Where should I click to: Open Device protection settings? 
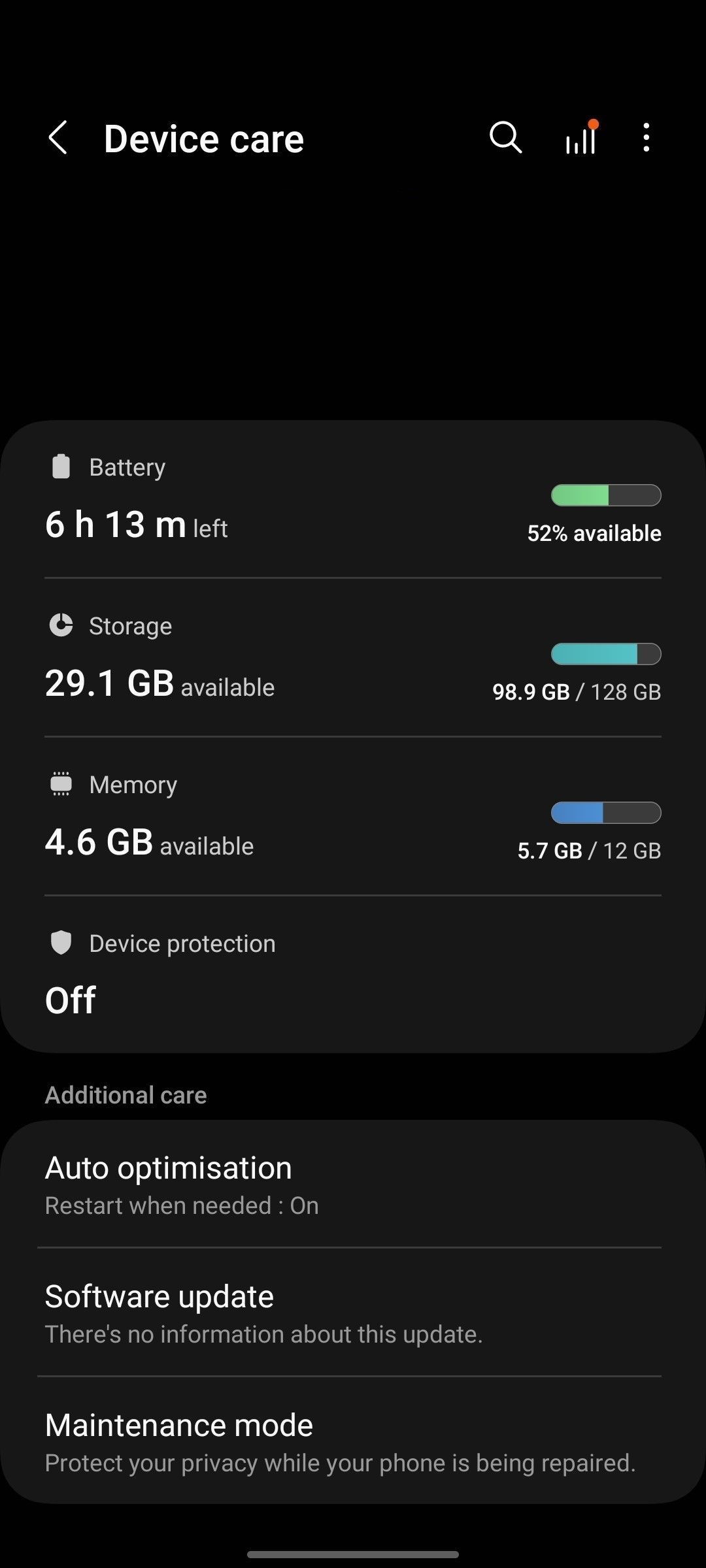[x=353, y=973]
